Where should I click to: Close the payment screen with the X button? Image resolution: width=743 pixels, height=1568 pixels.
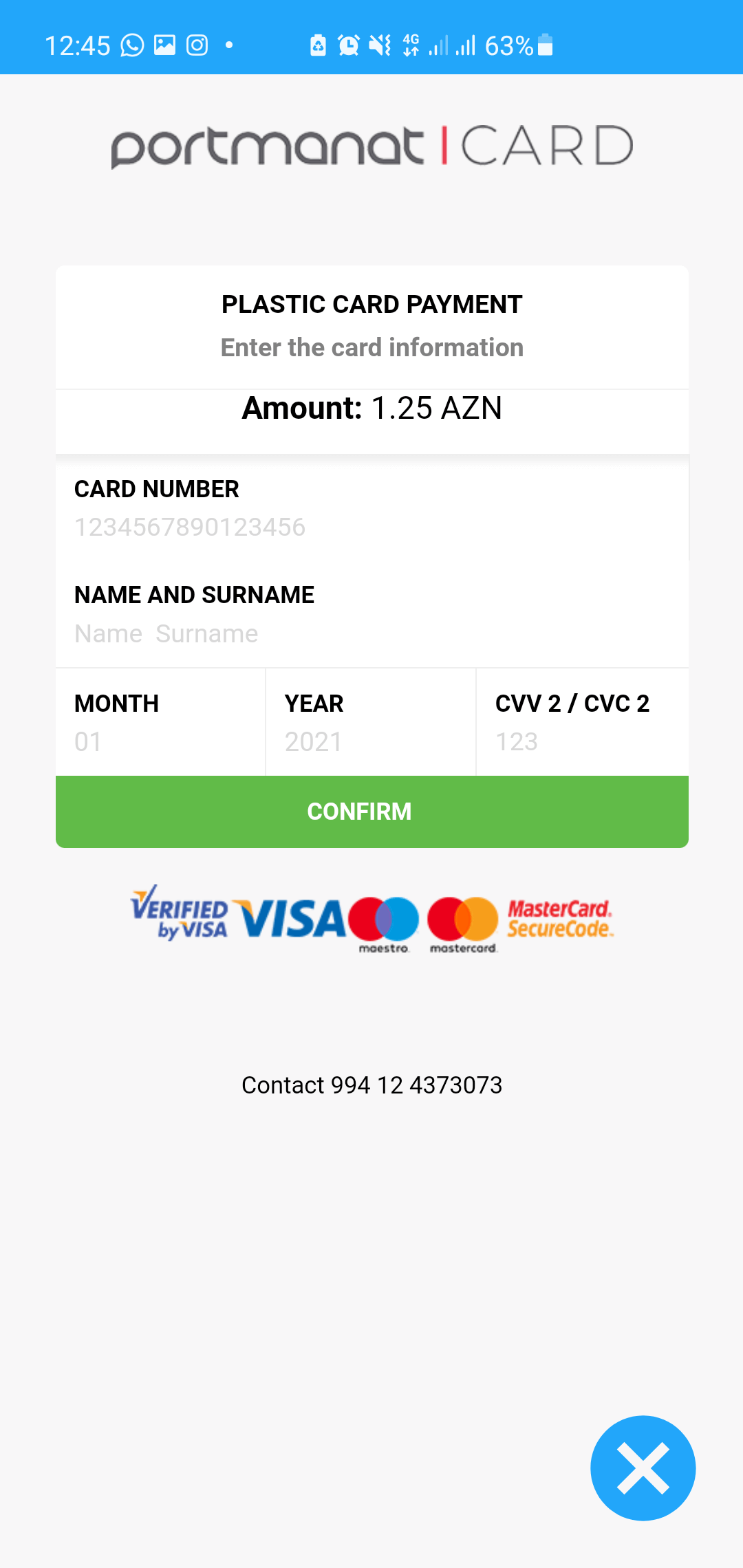point(643,1468)
